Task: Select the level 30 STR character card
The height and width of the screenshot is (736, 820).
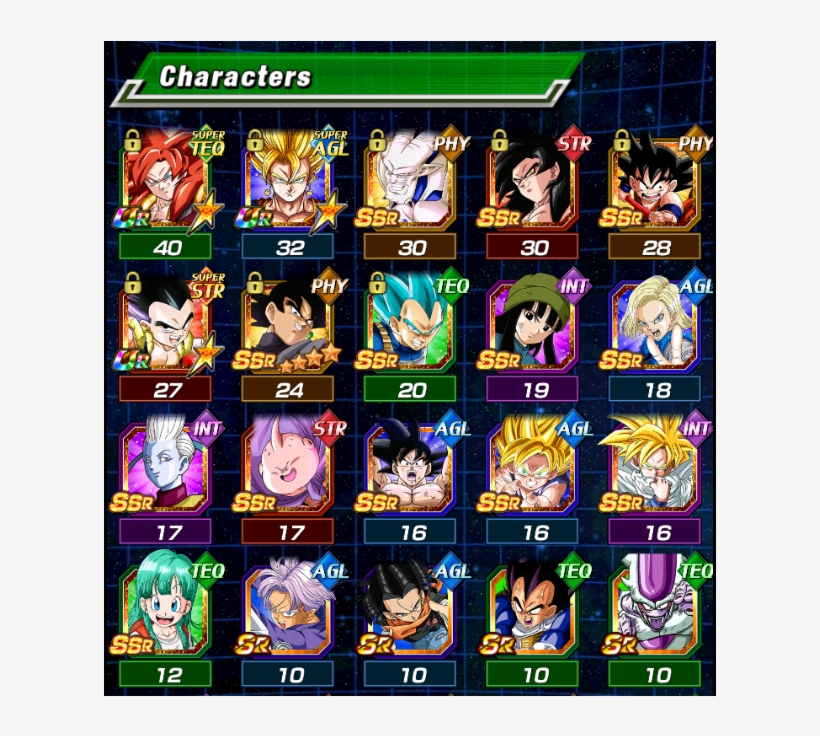Action: (x=534, y=187)
